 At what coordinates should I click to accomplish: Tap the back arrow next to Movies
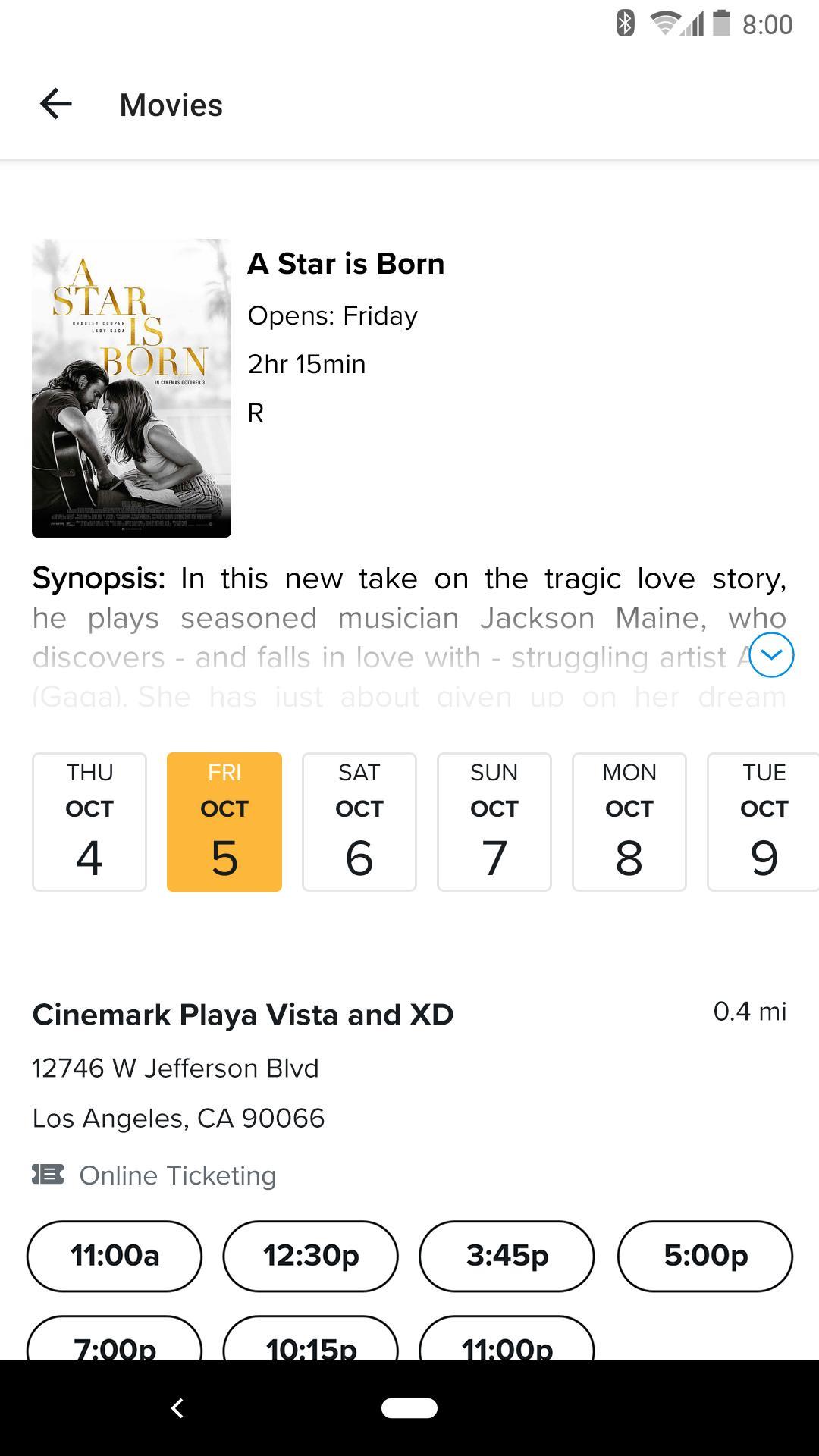tap(55, 104)
